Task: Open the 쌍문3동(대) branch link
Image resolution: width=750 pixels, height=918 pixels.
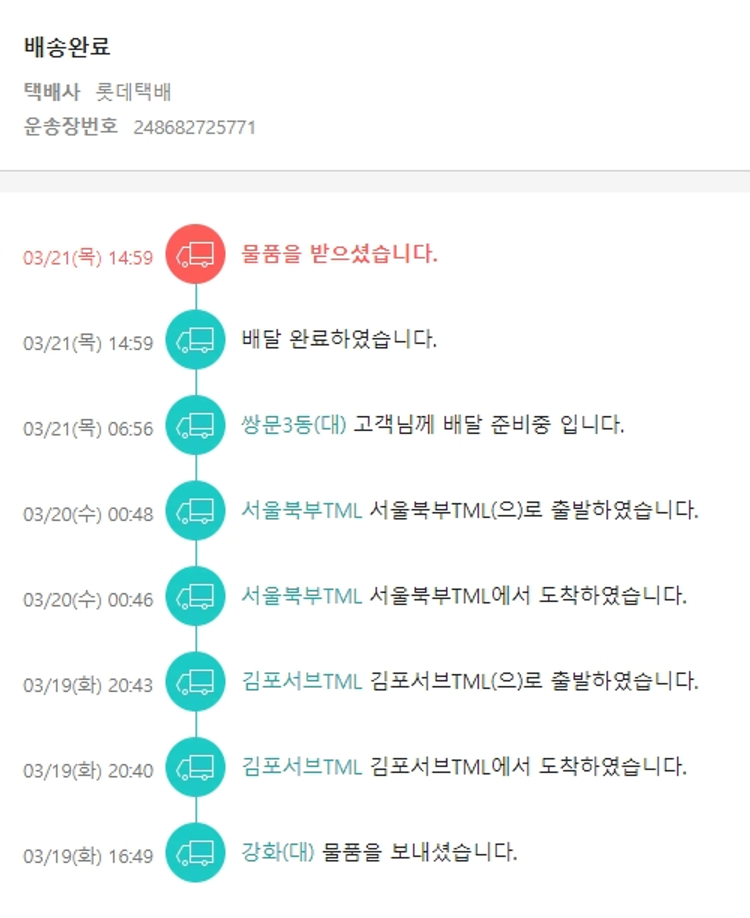Action: (x=293, y=424)
